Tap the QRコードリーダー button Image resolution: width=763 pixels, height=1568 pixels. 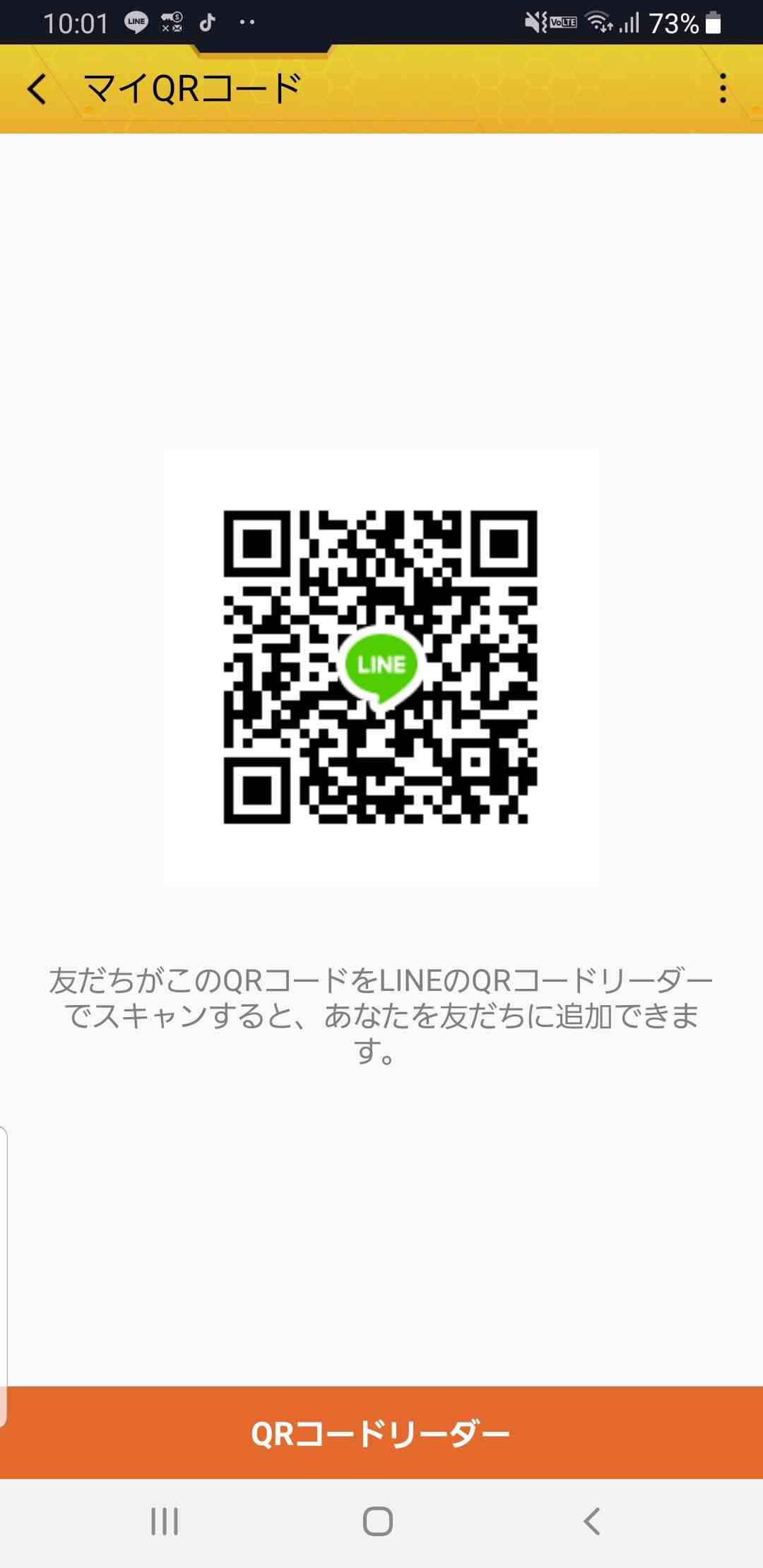(381, 1432)
